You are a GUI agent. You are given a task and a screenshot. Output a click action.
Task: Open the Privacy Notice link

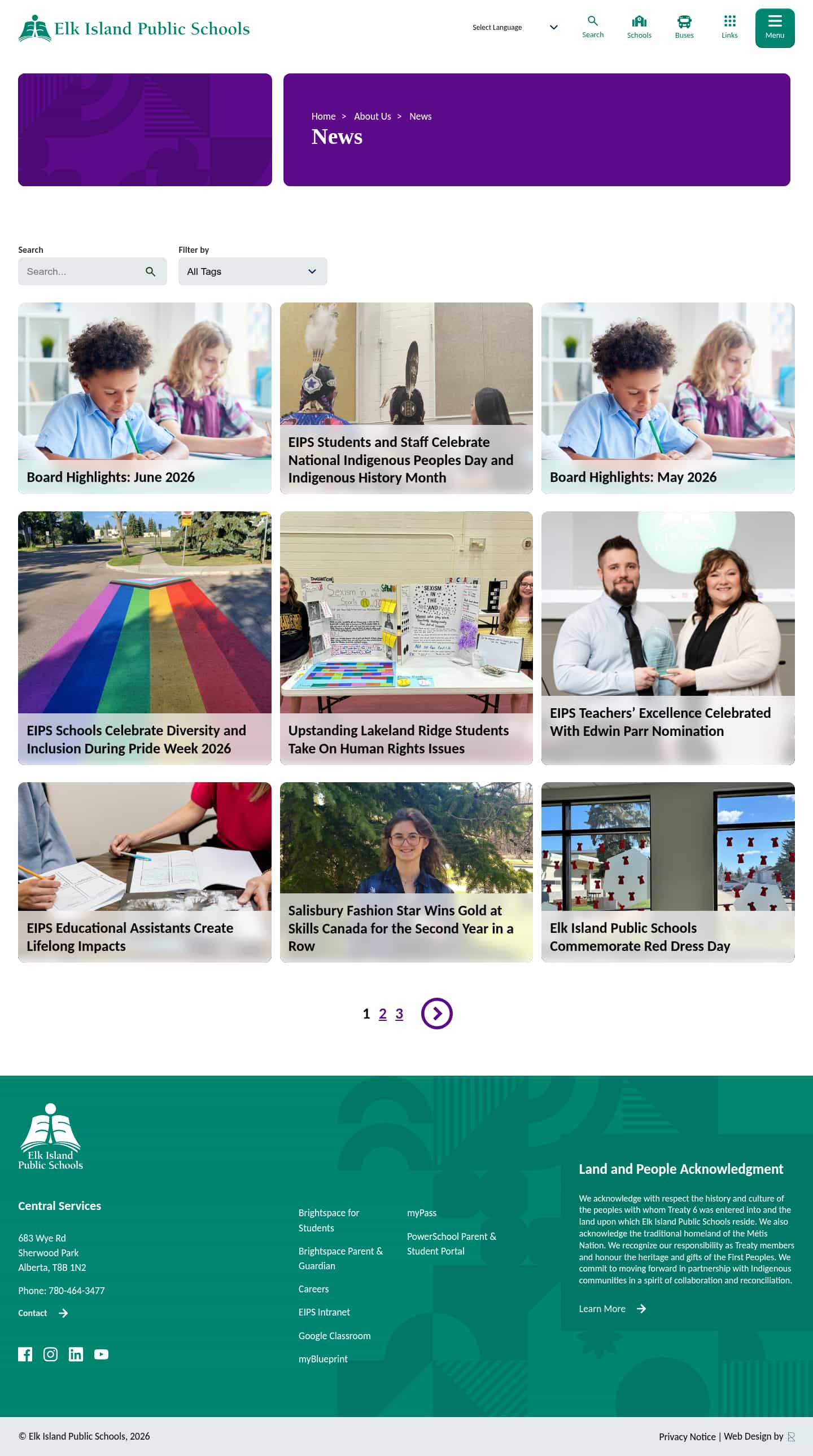(687, 1436)
